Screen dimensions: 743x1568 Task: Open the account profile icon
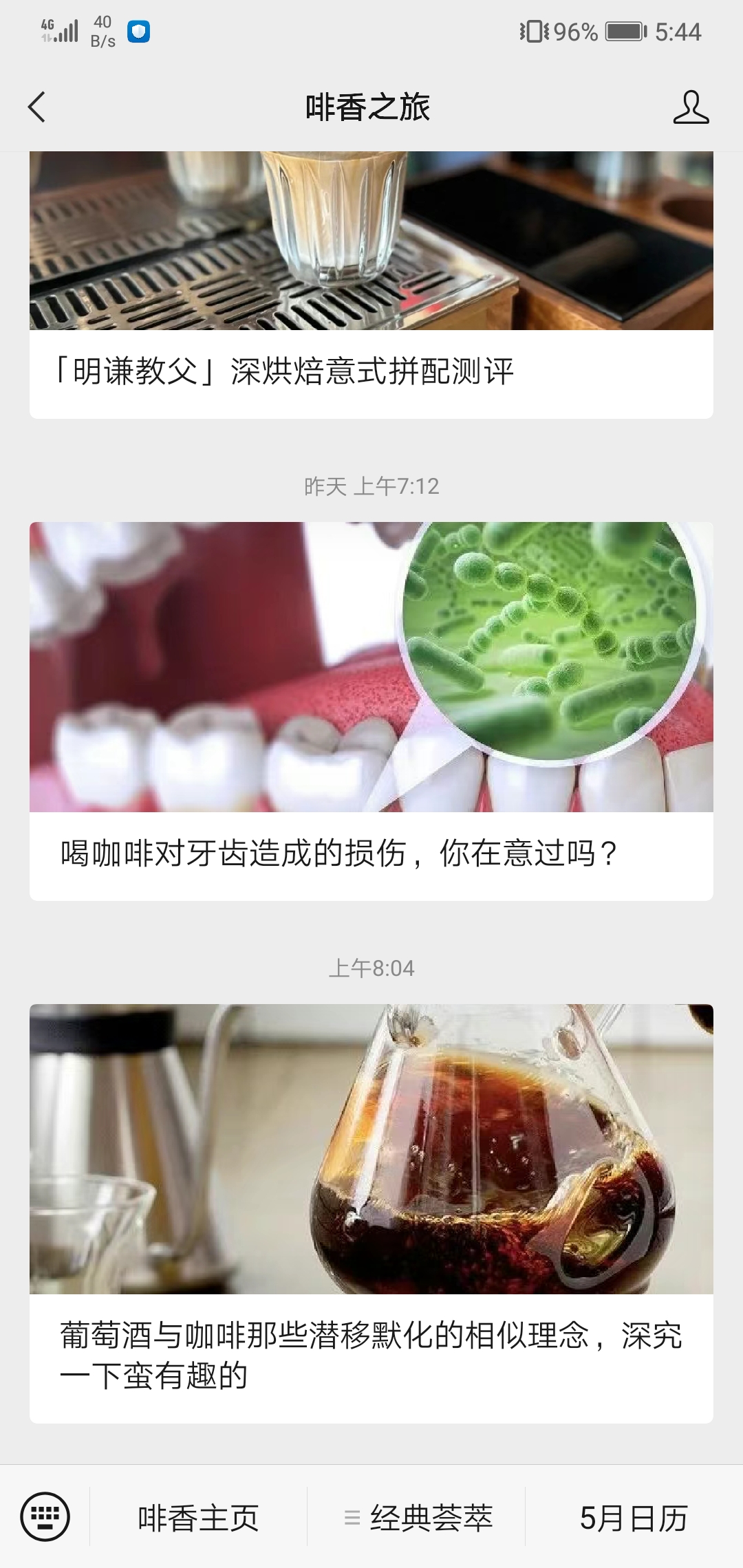[691, 107]
